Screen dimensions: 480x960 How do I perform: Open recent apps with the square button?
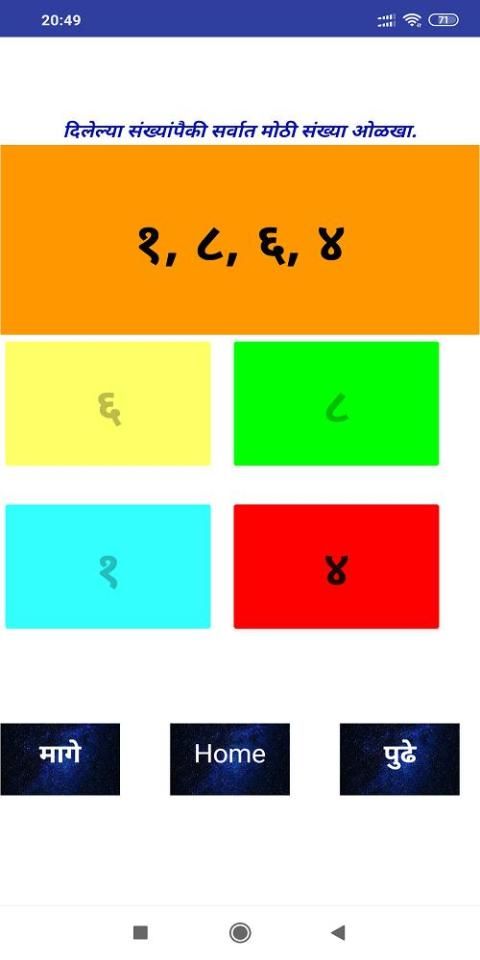point(141,932)
